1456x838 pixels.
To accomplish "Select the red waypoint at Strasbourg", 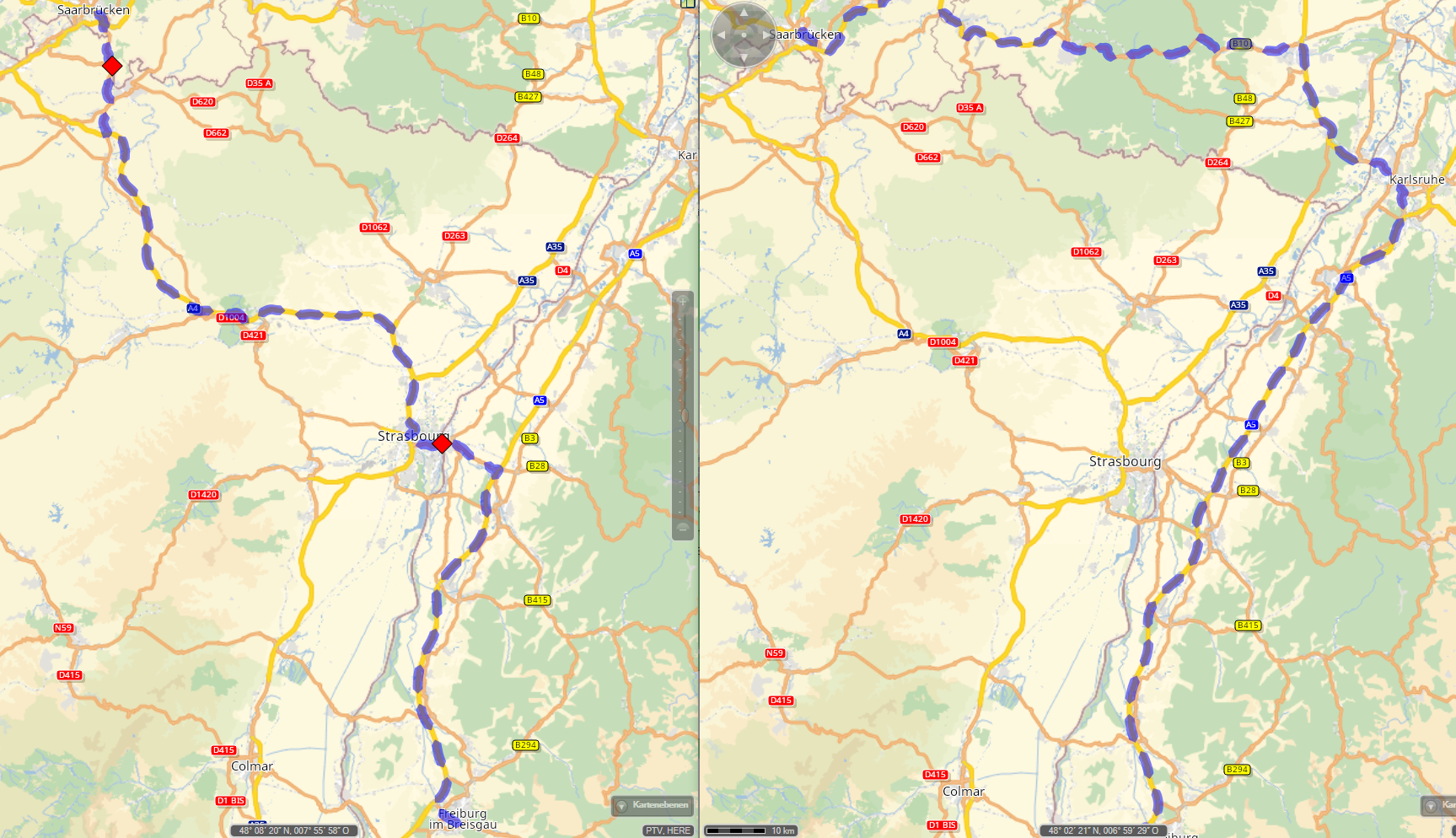I will click(x=442, y=443).
